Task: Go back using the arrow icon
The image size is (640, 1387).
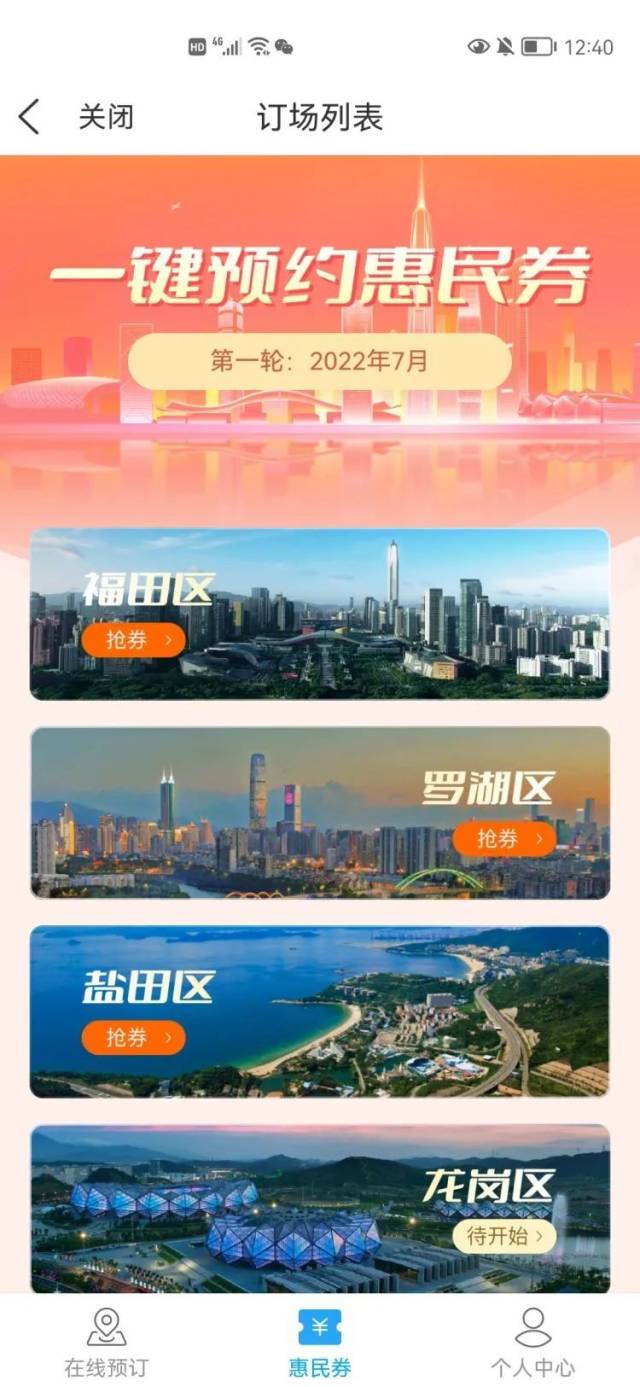Action: (30, 118)
